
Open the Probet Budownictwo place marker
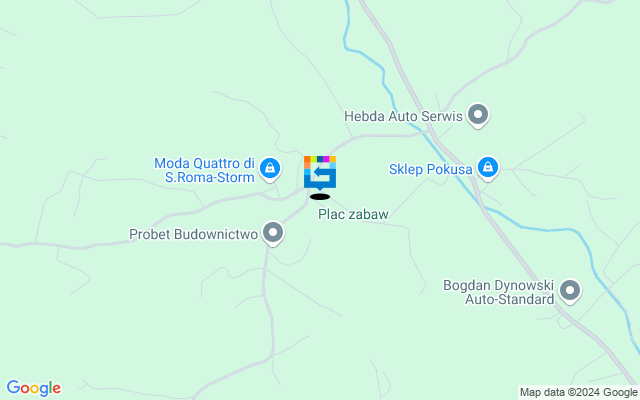[272, 234]
